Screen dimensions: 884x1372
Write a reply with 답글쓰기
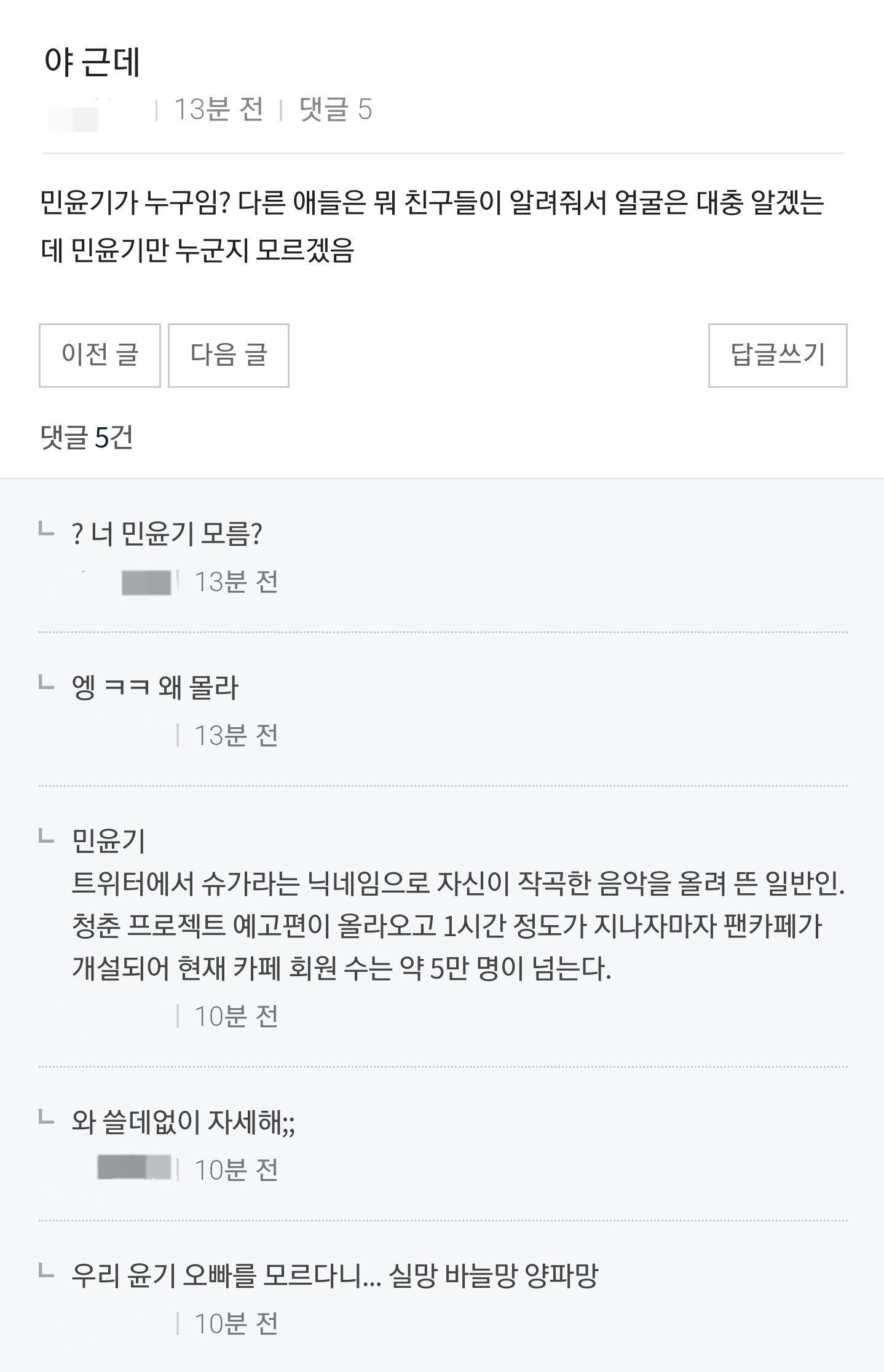point(777,355)
